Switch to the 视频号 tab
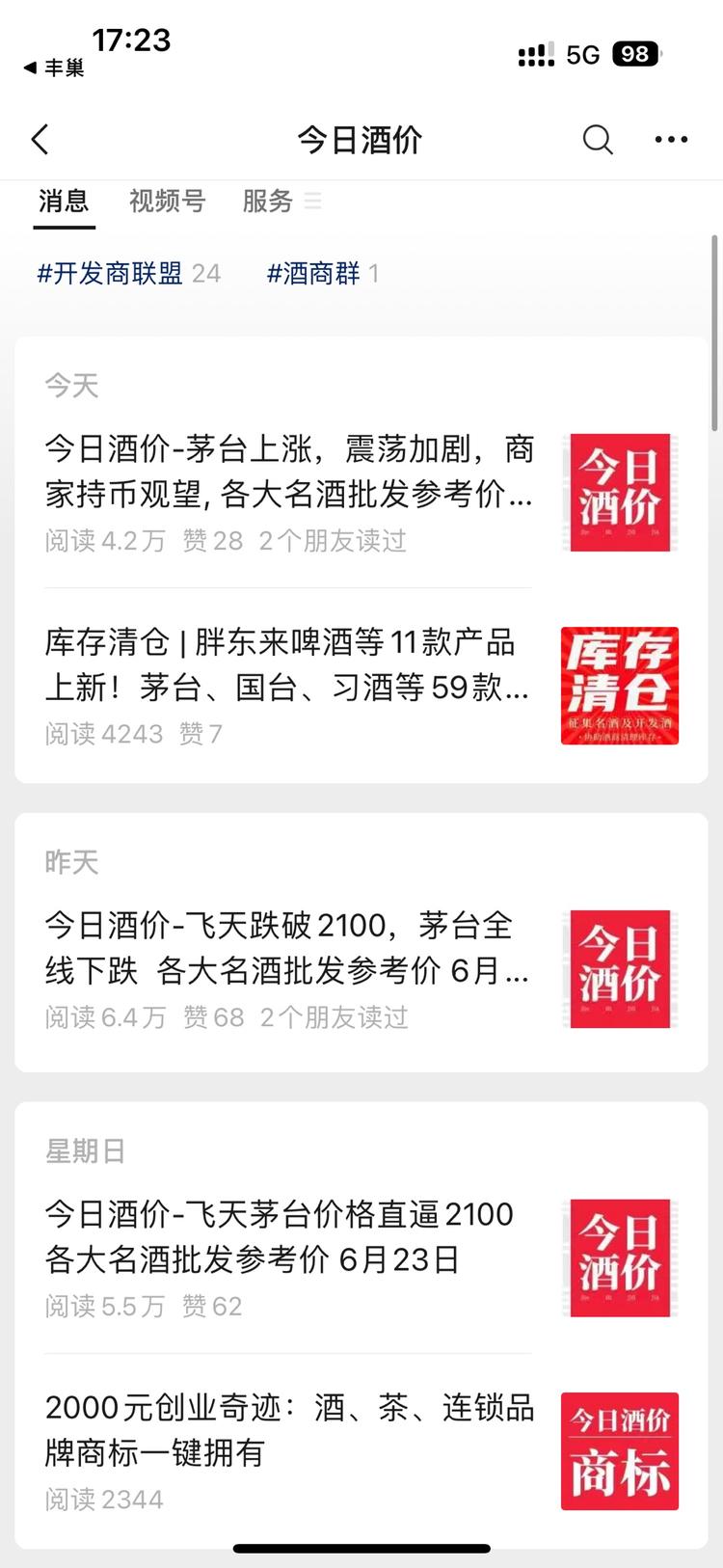This screenshot has height=1568, width=723. click(166, 202)
